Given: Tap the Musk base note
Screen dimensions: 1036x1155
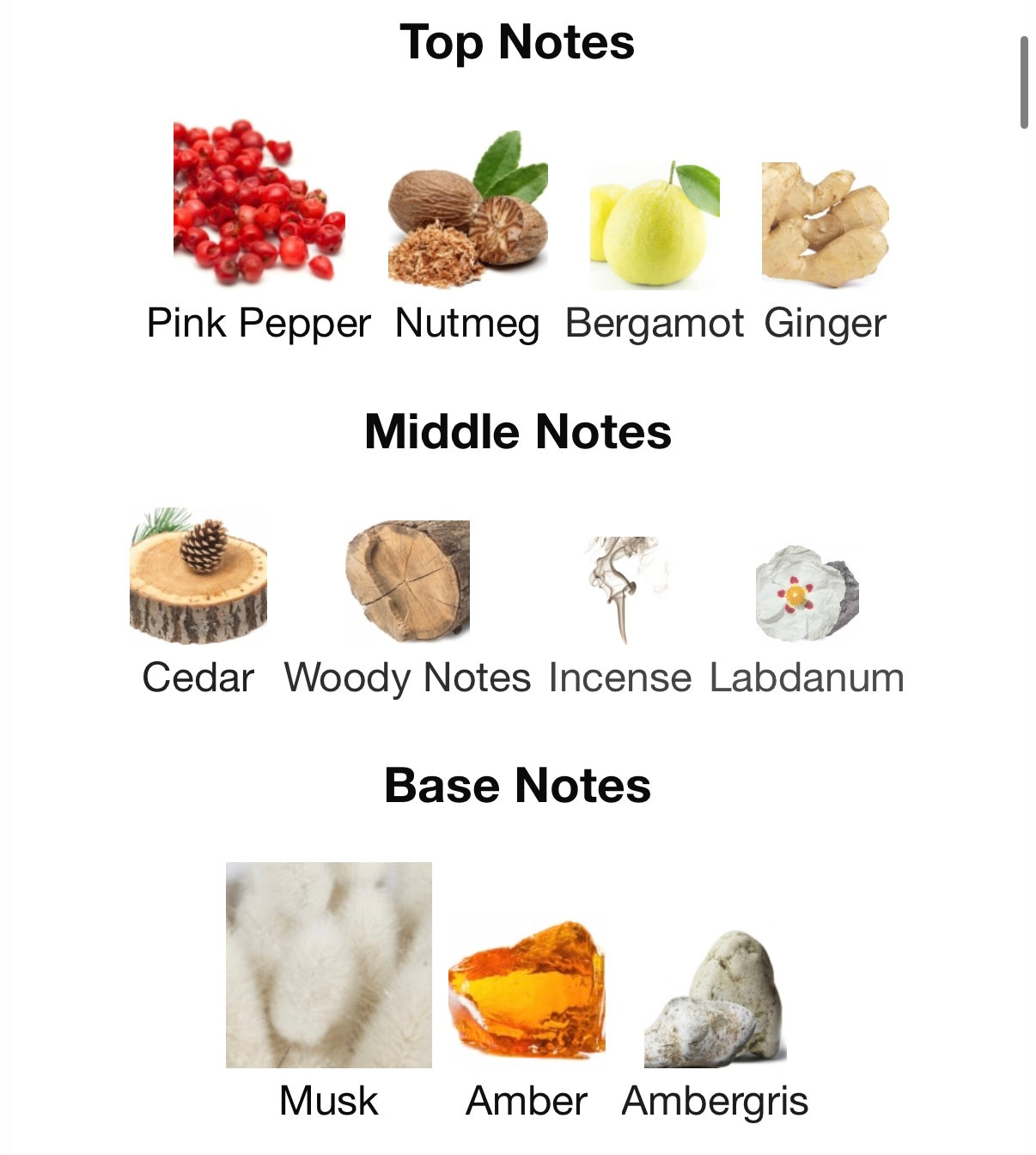Looking at the screenshot, I should tap(329, 965).
